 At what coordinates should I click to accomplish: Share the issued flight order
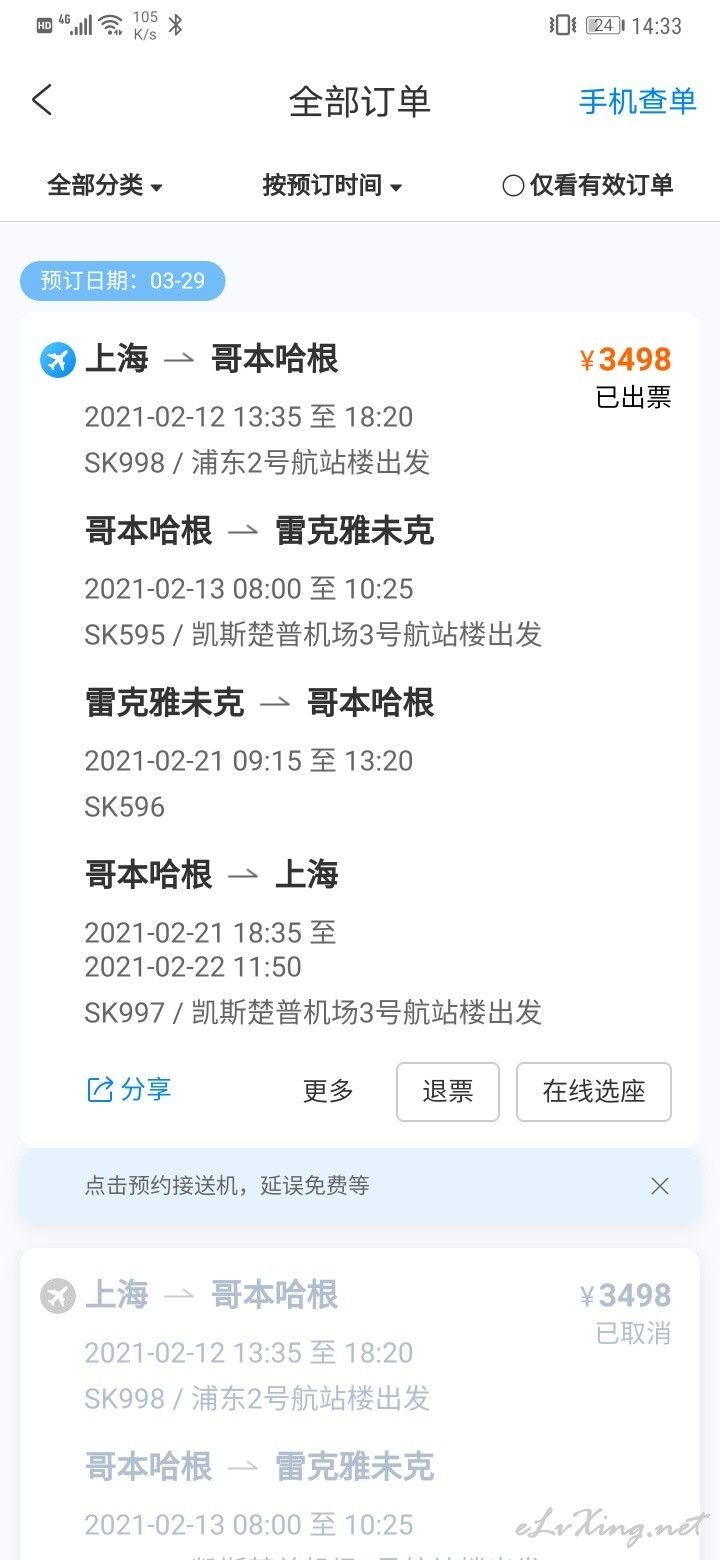pos(129,1089)
